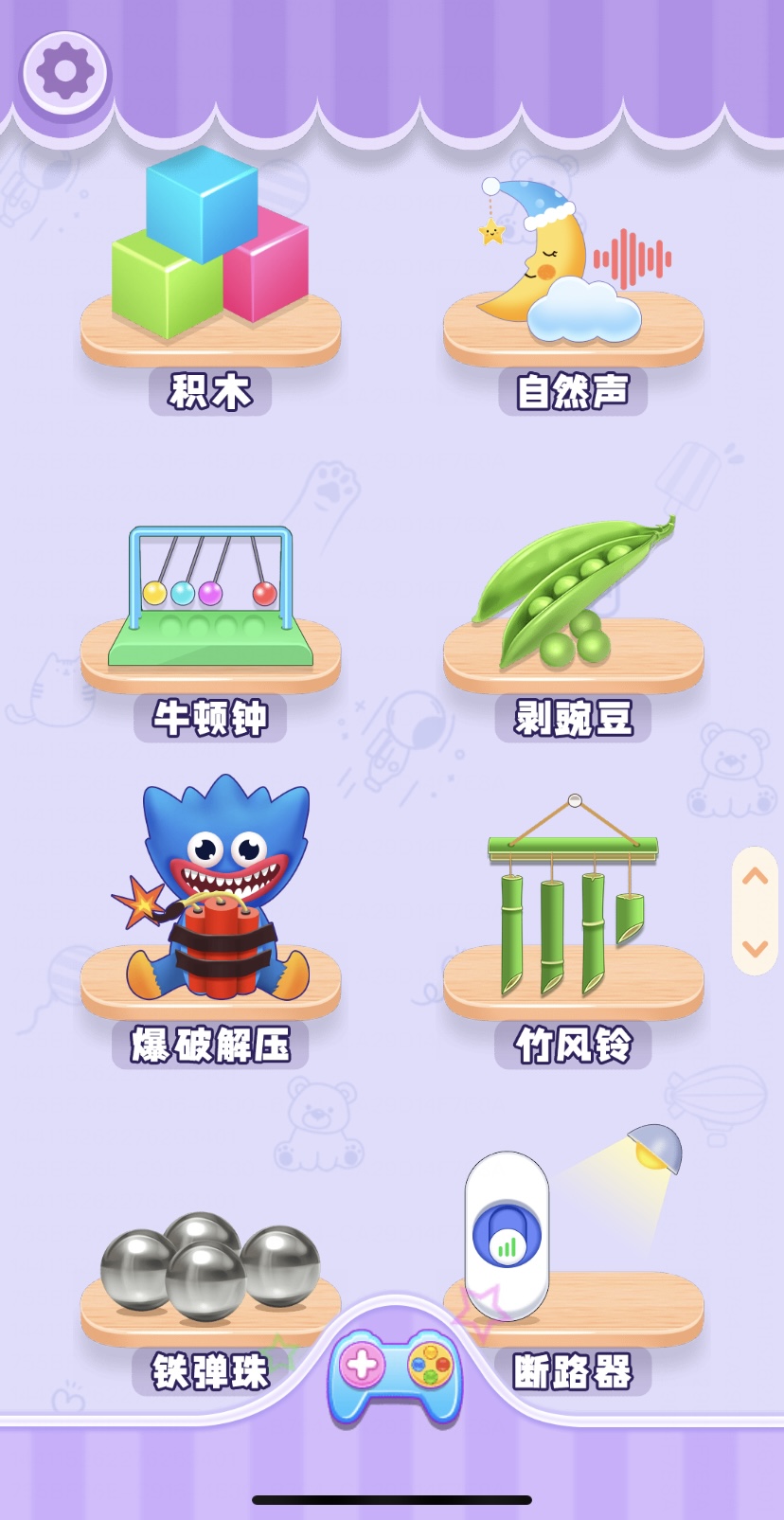Tap the down arrow on side scroller
The width and height of the screenshot is (784, 1520).
(x=755, y=947)
